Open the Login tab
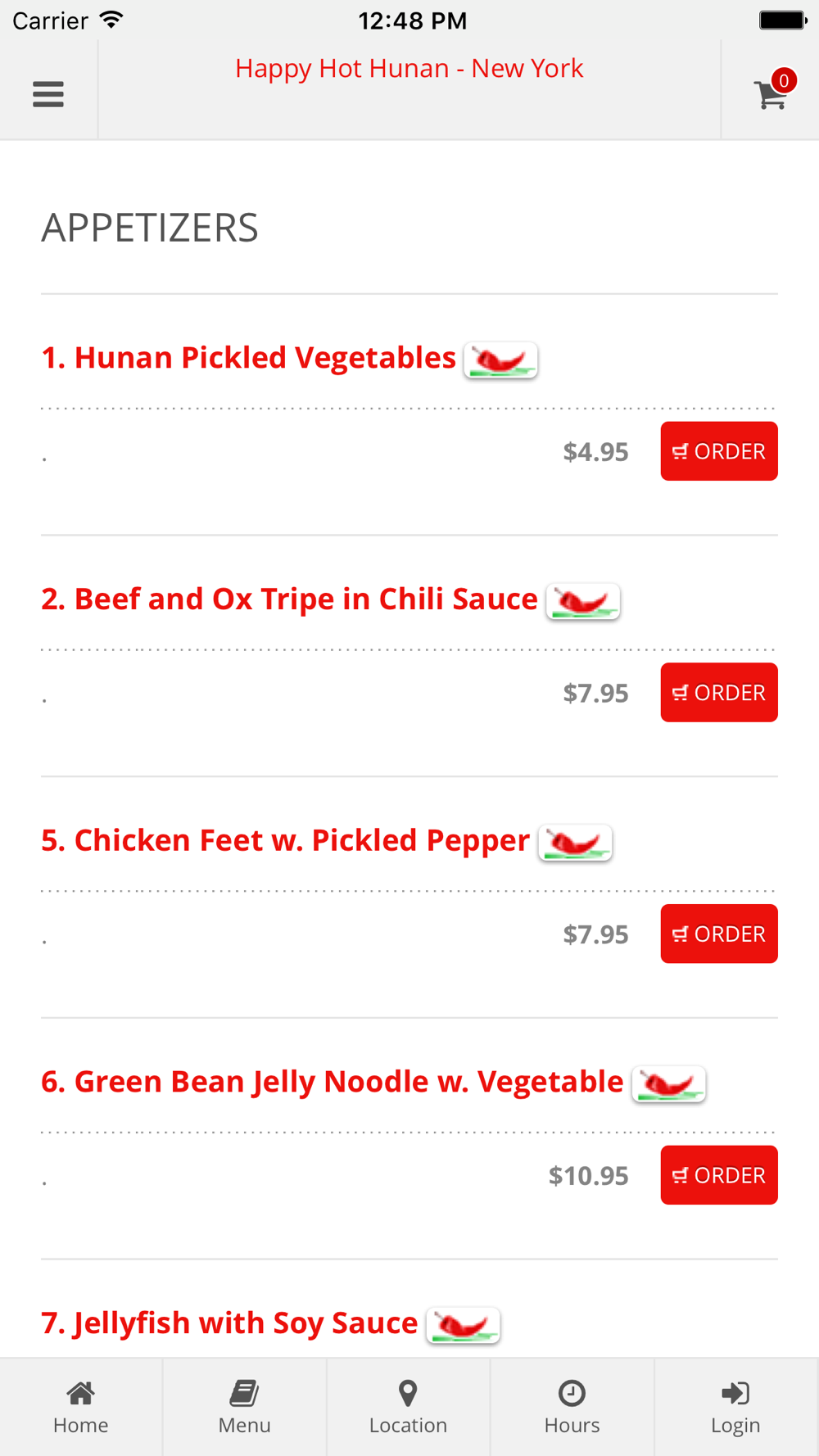The width and height of the screenshot is (819, 1456). [735, 1407]
